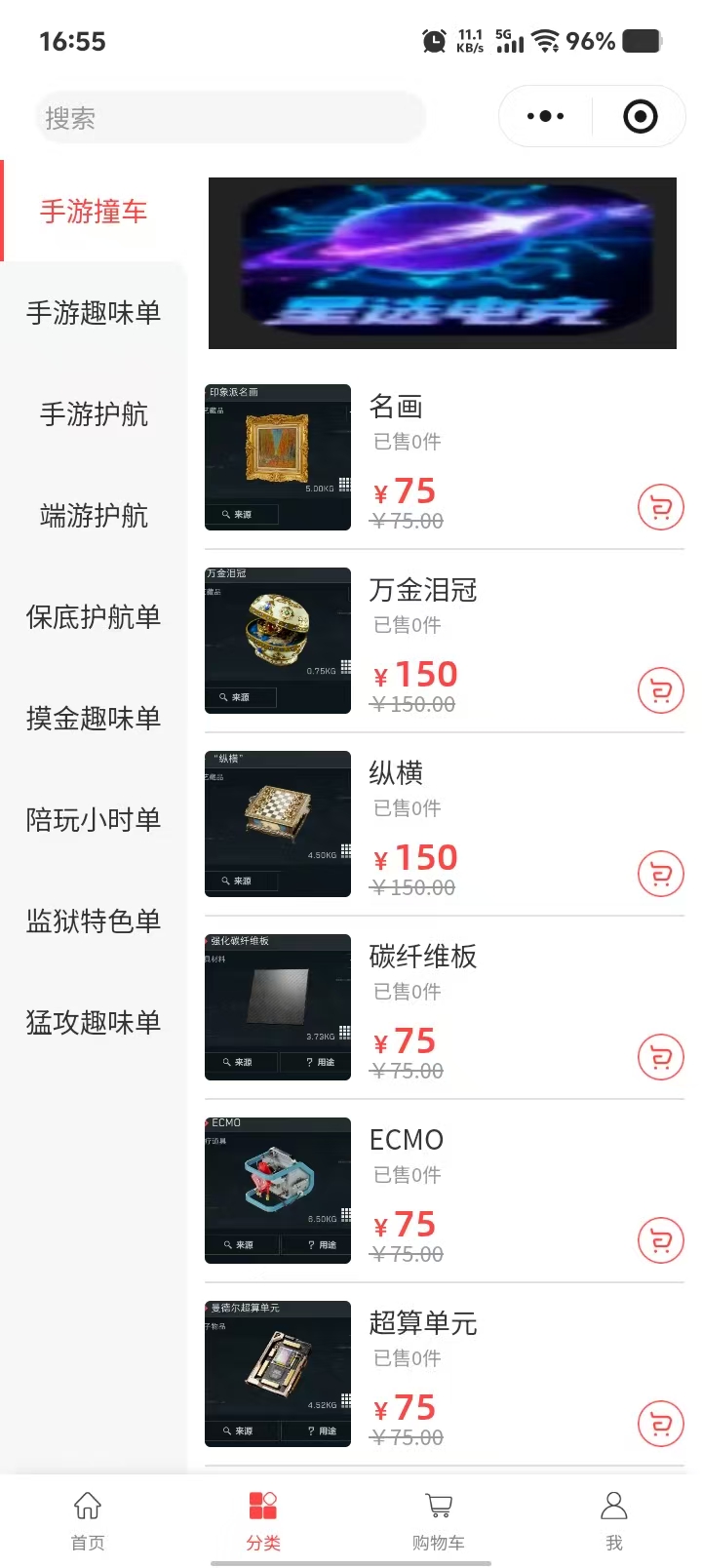Open the 端游护航 category
Image resolution: width=702 pixels, height=1568 pixels.
(94, 516)
